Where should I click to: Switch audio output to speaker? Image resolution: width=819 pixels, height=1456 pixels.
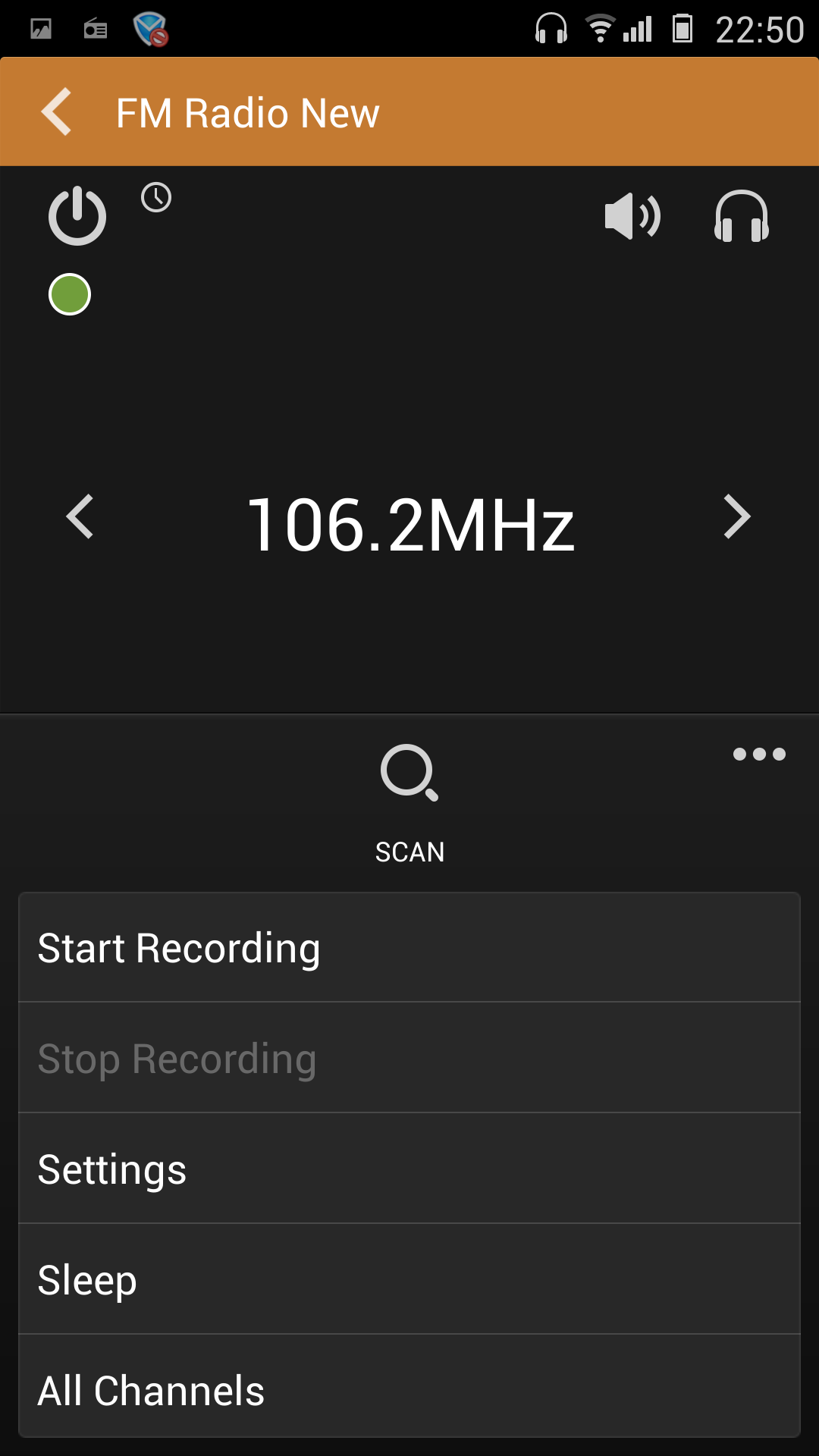[x=632, y=217]
